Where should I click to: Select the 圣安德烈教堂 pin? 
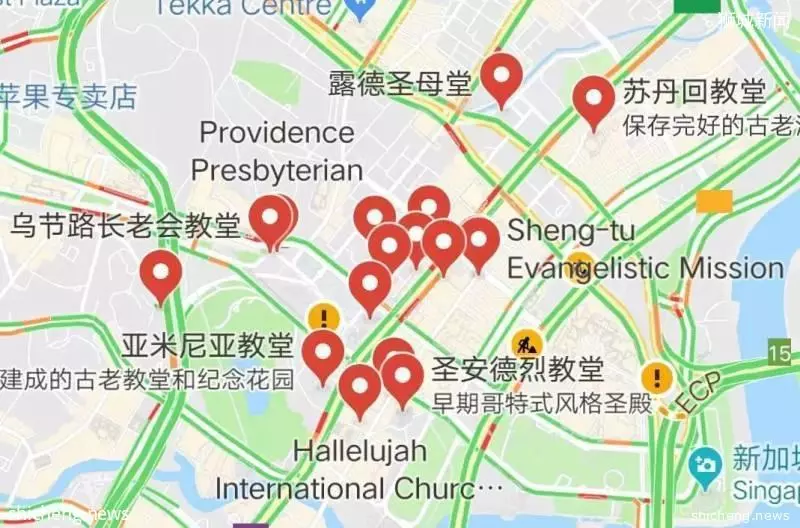tap(403, 376)
